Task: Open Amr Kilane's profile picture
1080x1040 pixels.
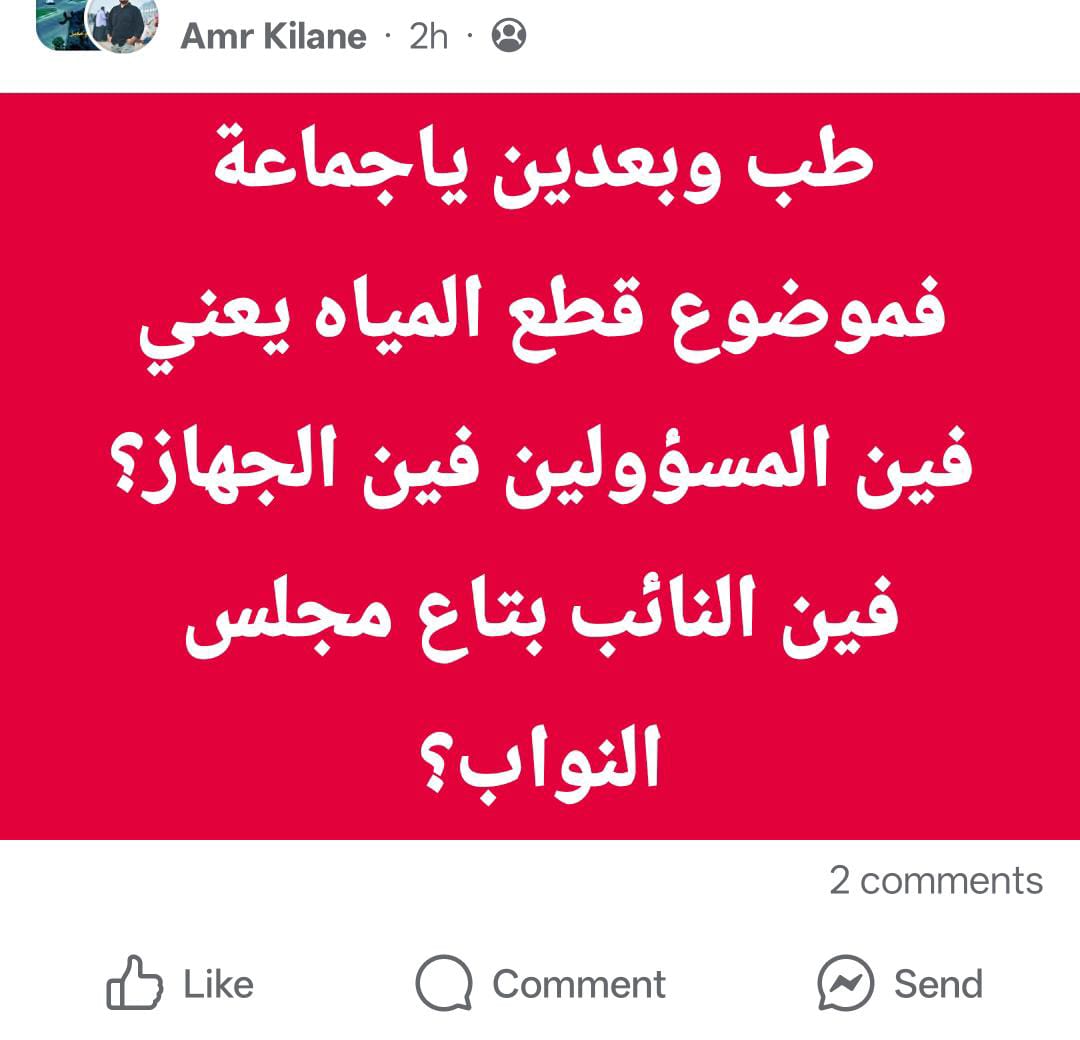Action: (122, 24)
